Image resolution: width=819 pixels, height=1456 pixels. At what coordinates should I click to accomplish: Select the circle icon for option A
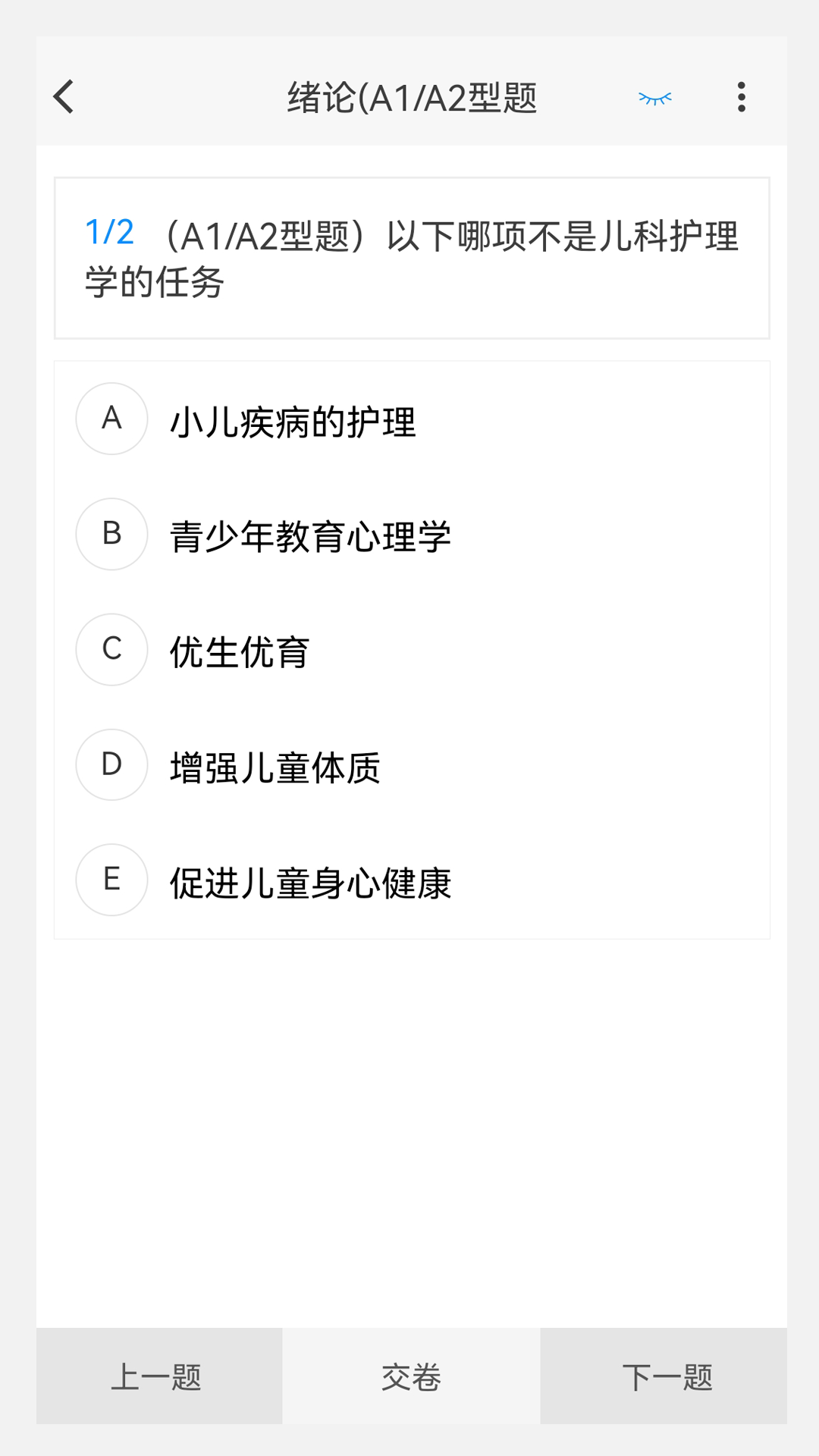click(111, 419)
